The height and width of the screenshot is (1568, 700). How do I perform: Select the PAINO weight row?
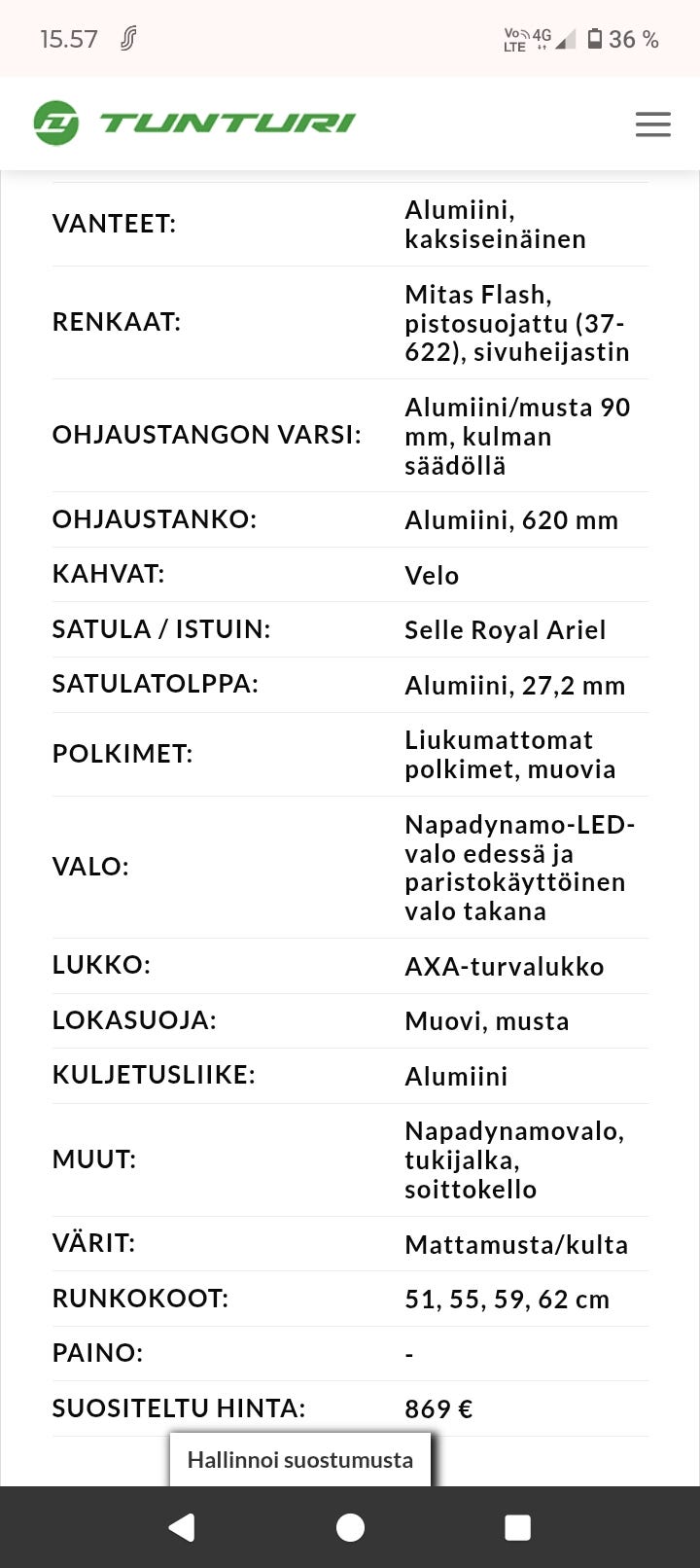click(x=350, y=1352)
